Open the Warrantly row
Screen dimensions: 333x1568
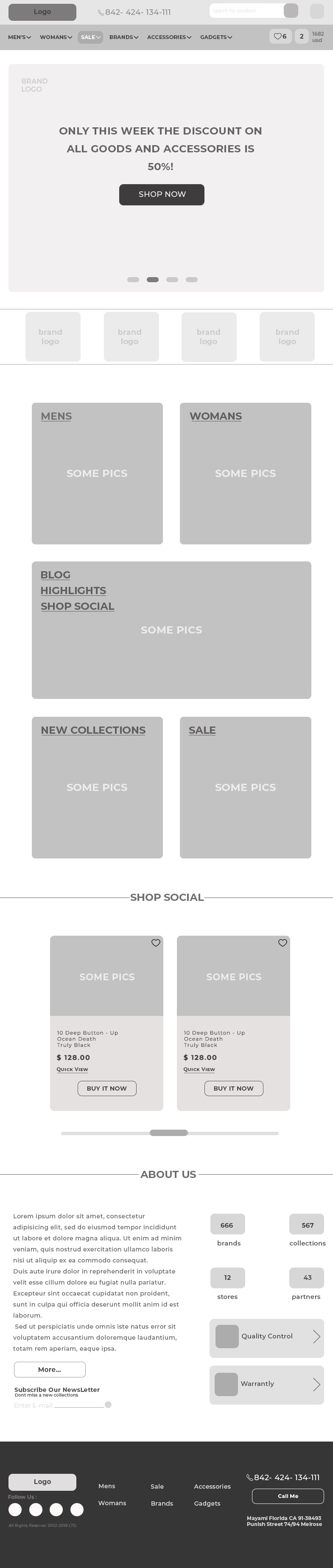pos(267,1383)
